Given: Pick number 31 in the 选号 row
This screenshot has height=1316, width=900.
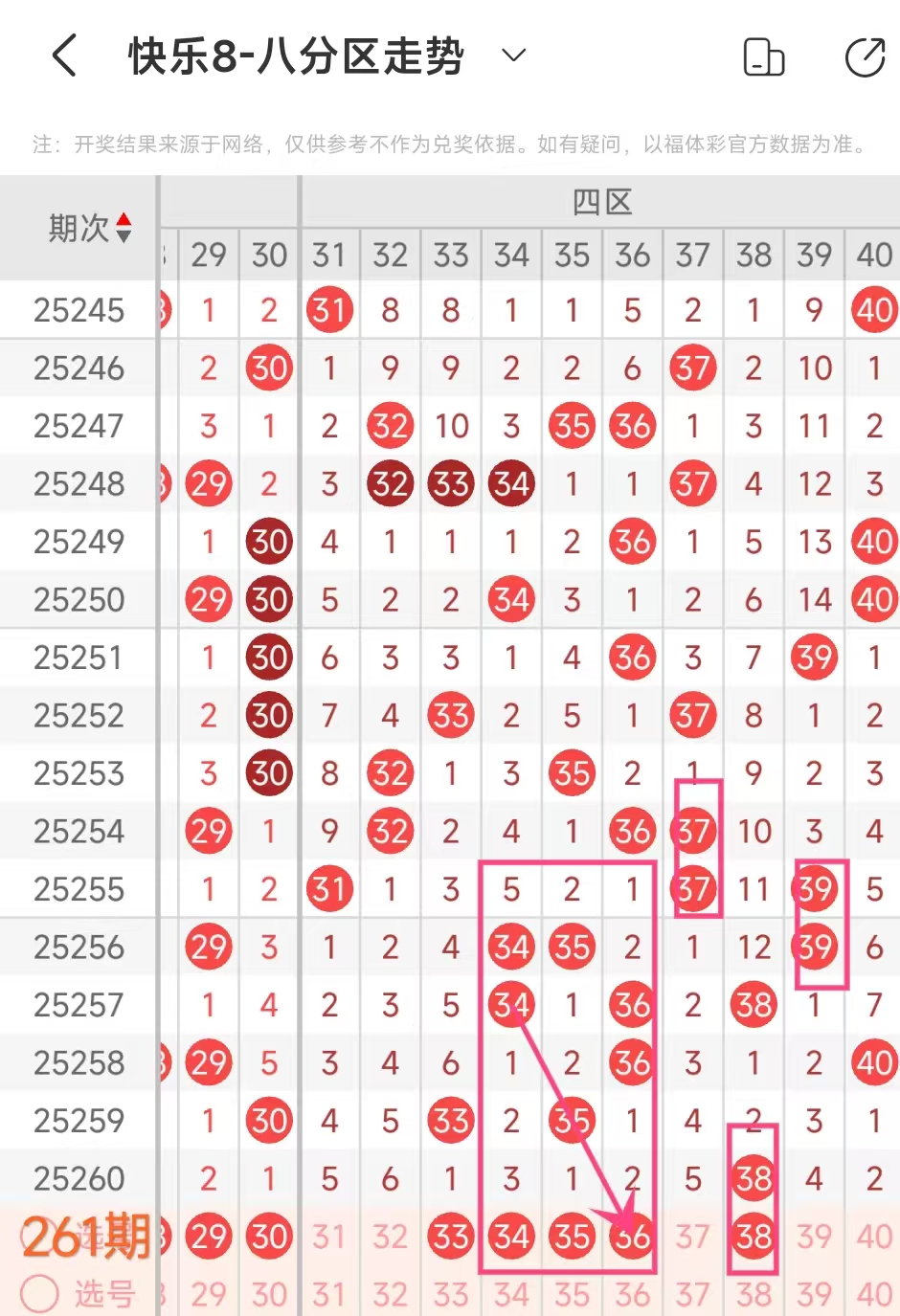Looking at the screenshot, I should [329, 1295].
